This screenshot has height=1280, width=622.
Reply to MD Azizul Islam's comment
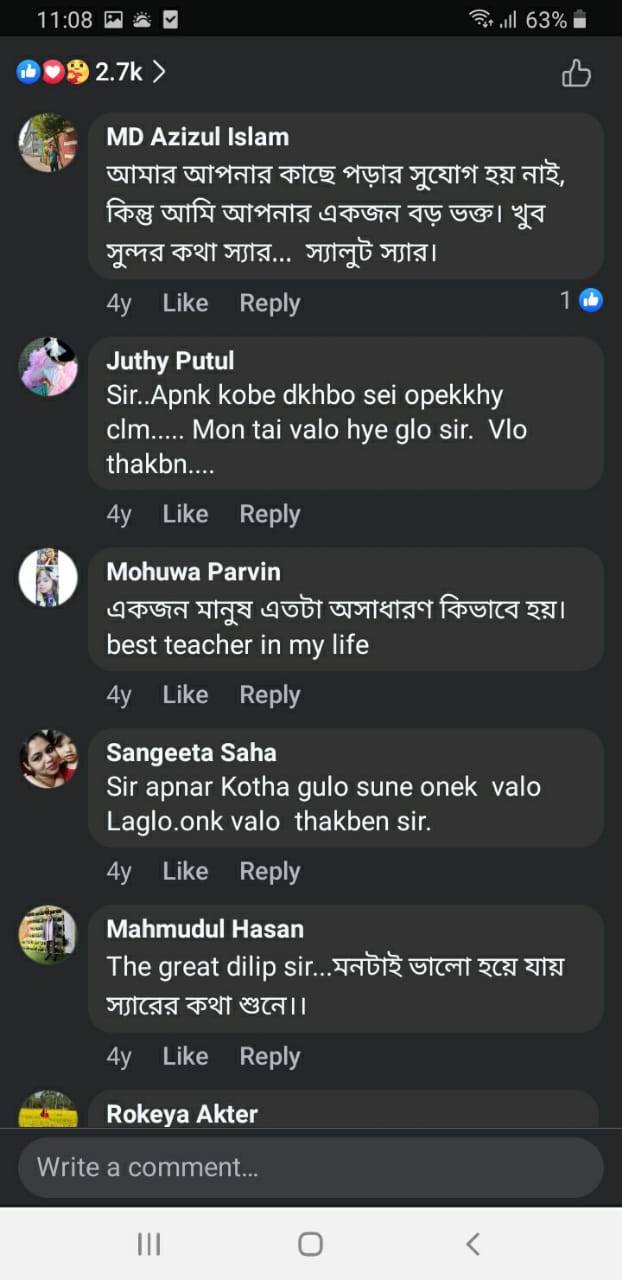(269, 303)
